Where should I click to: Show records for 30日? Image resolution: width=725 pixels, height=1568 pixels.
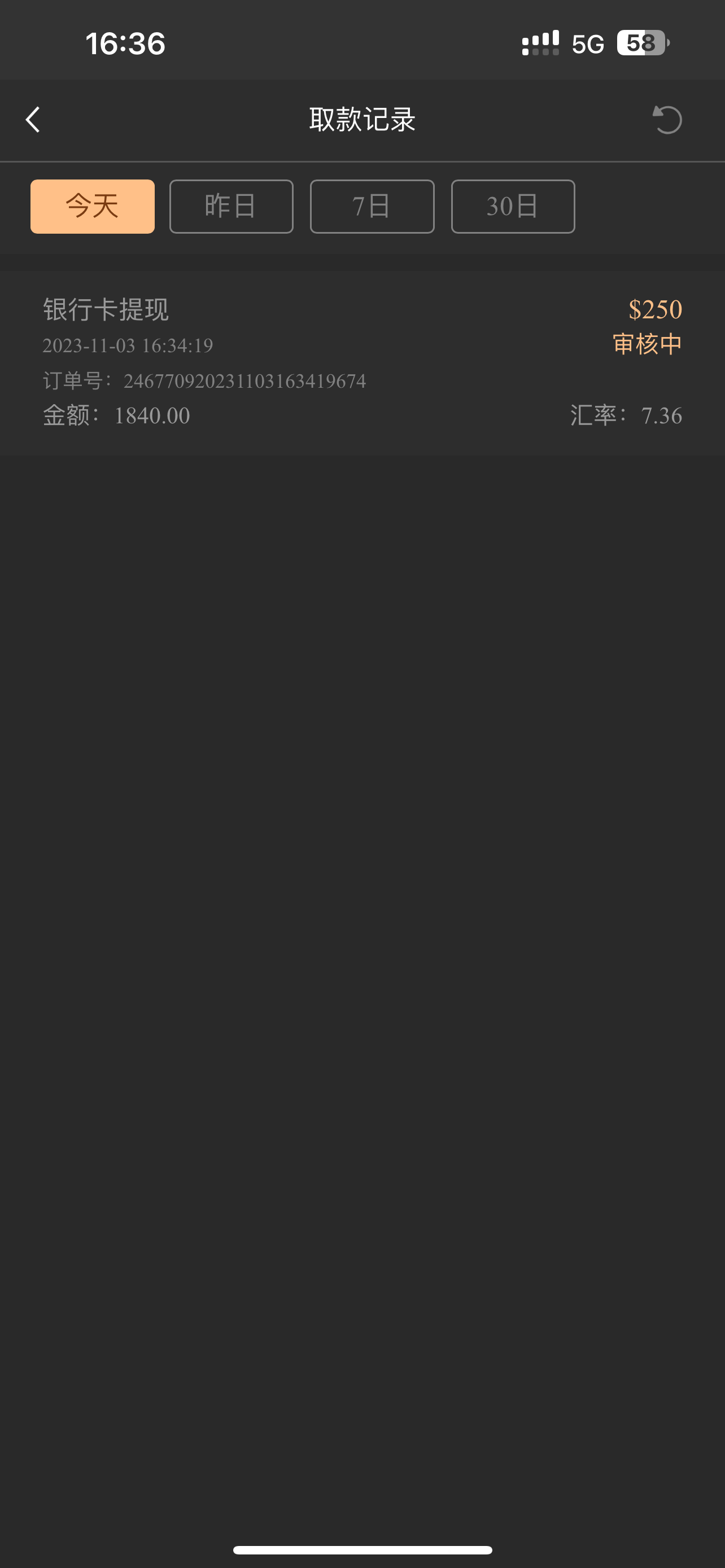point(513,207)
